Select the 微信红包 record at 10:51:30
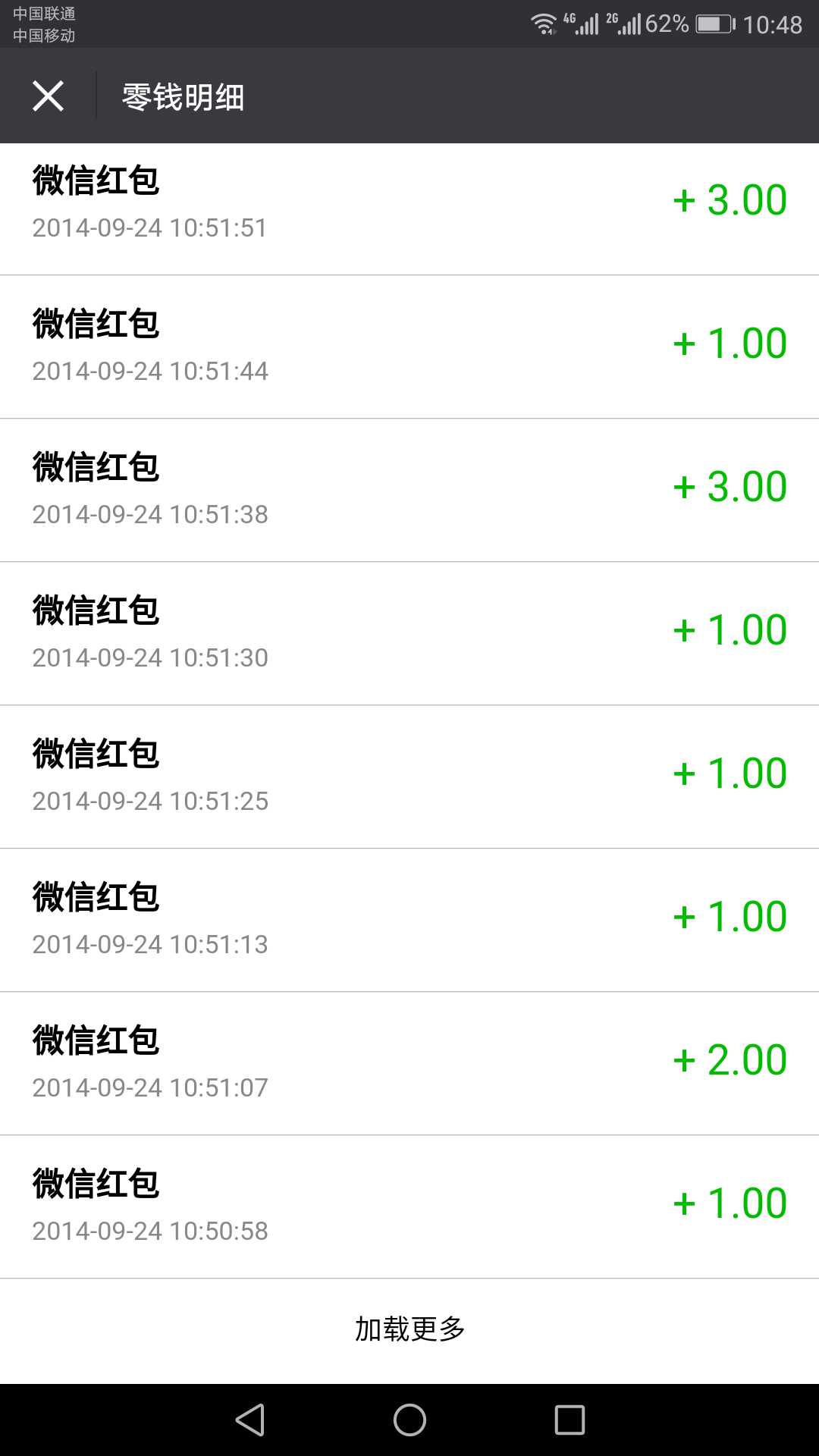The height and width of the screenshot is (1456, 819). pyautogui.click(x=409, y=633)
